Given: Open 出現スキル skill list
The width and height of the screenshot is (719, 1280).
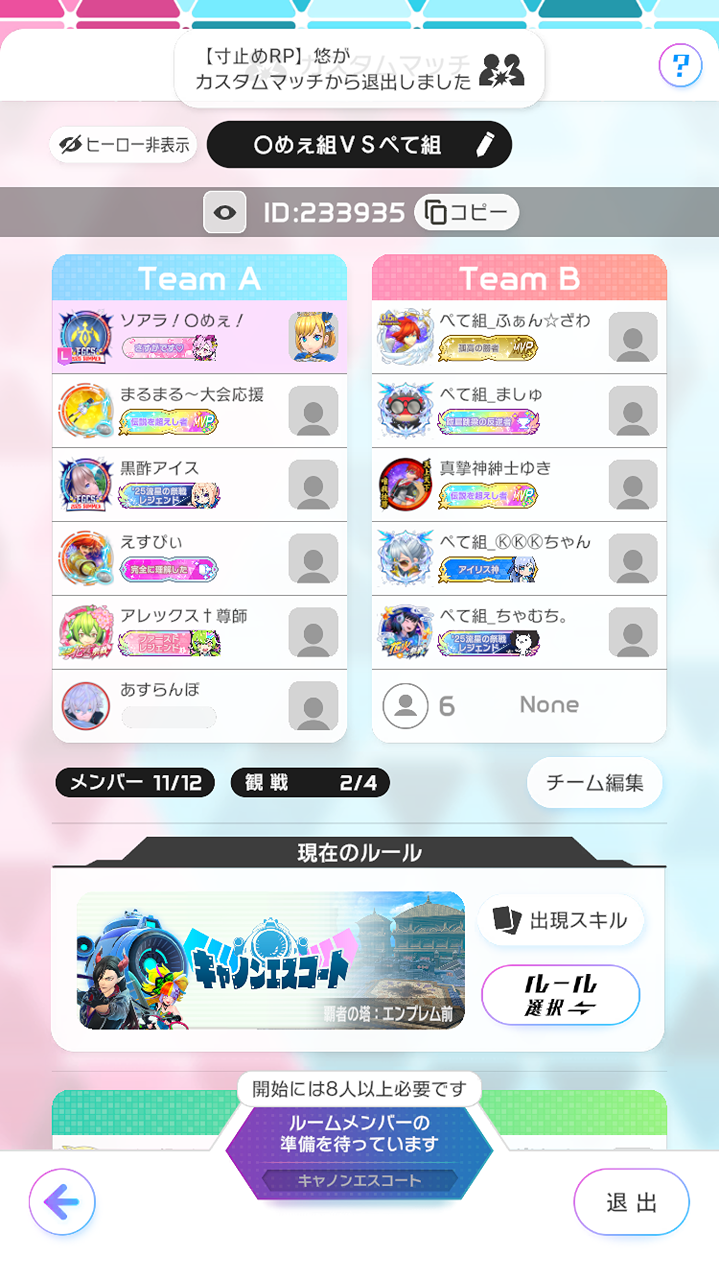Looking at the screenshot, I should [560, 920].
